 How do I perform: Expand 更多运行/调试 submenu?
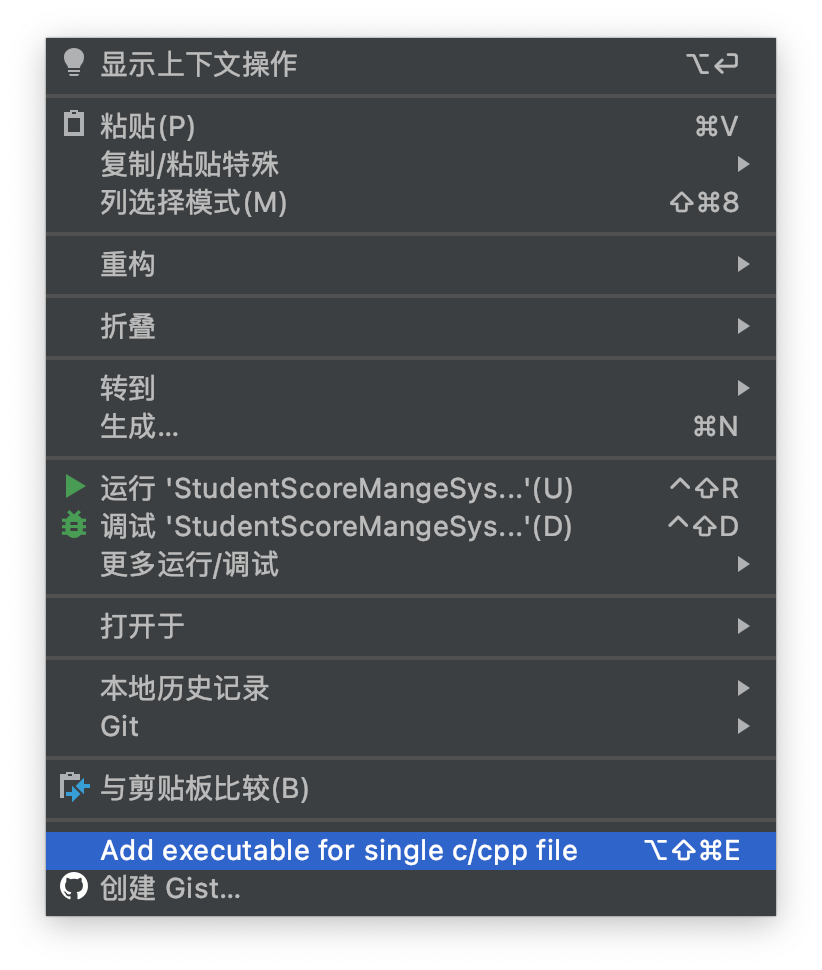point(190,565)
